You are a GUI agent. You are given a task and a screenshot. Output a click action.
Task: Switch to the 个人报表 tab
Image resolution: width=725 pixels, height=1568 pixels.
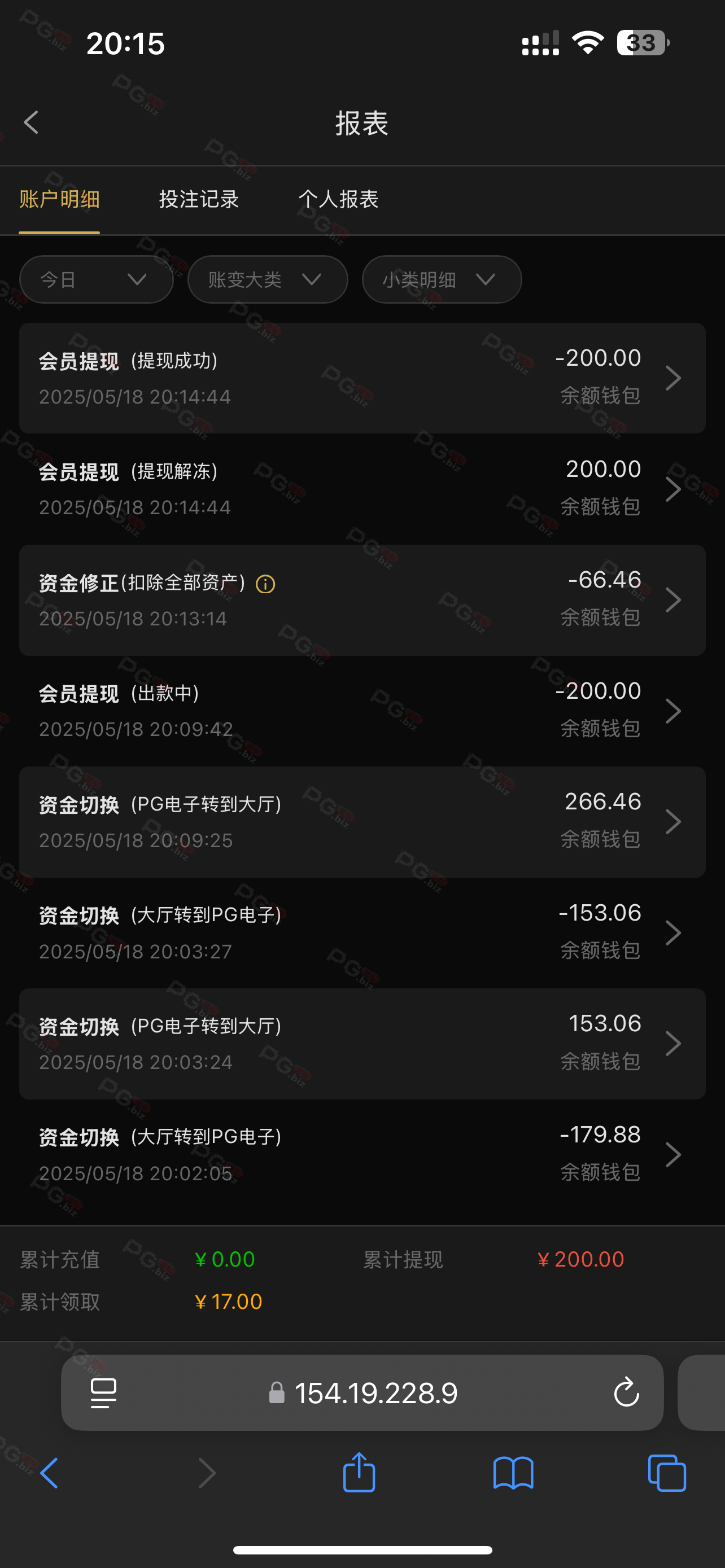338,199
